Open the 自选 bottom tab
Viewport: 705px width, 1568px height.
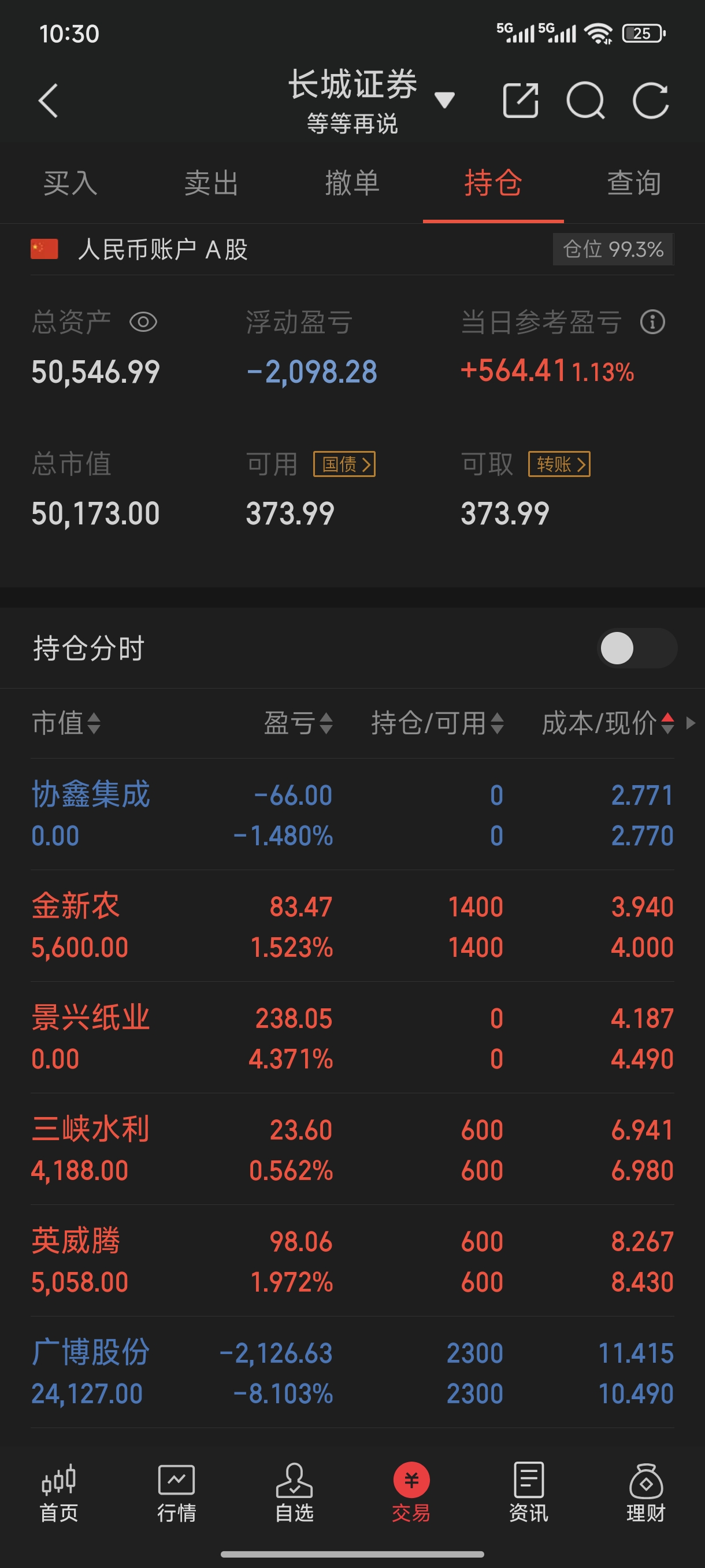coord(294,1493)
